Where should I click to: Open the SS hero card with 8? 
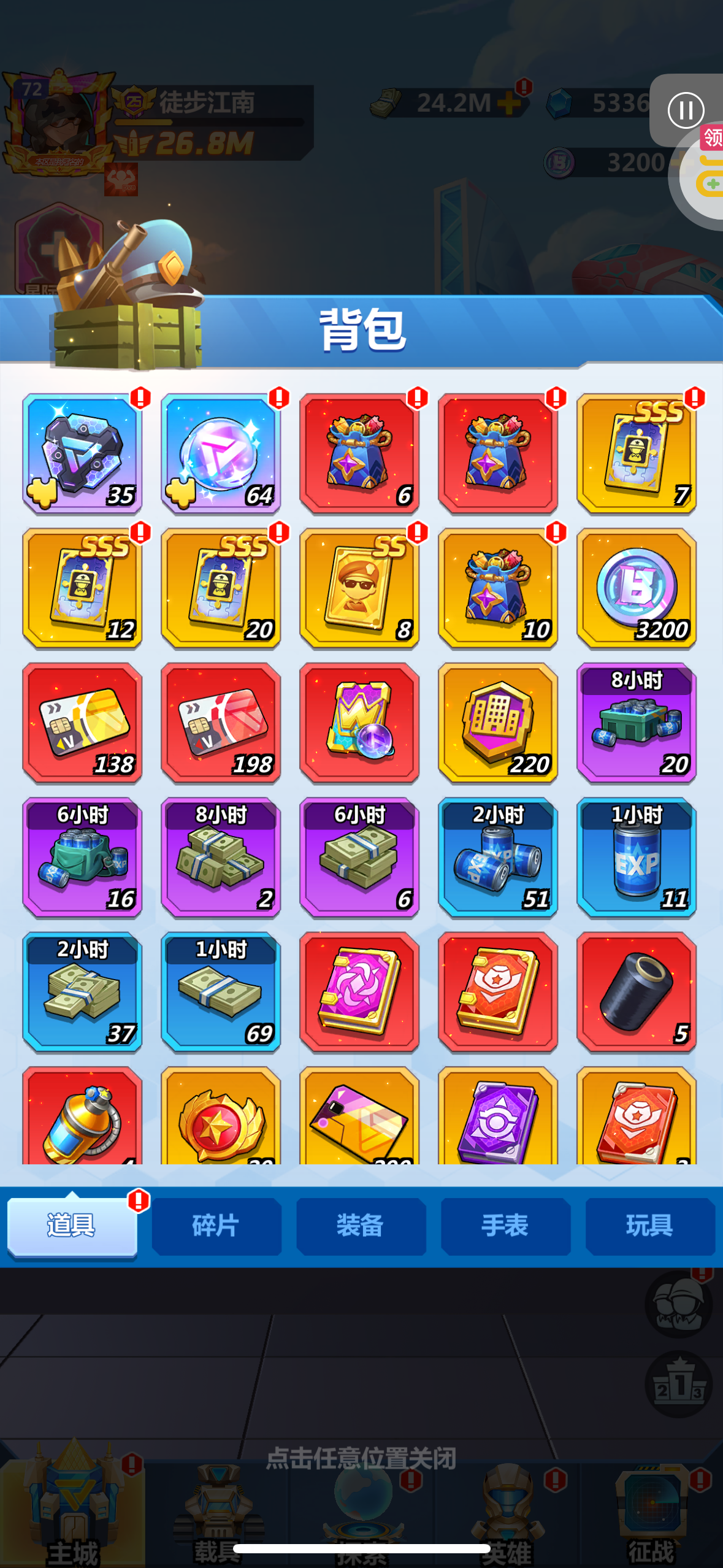click(x=359, y=589)
